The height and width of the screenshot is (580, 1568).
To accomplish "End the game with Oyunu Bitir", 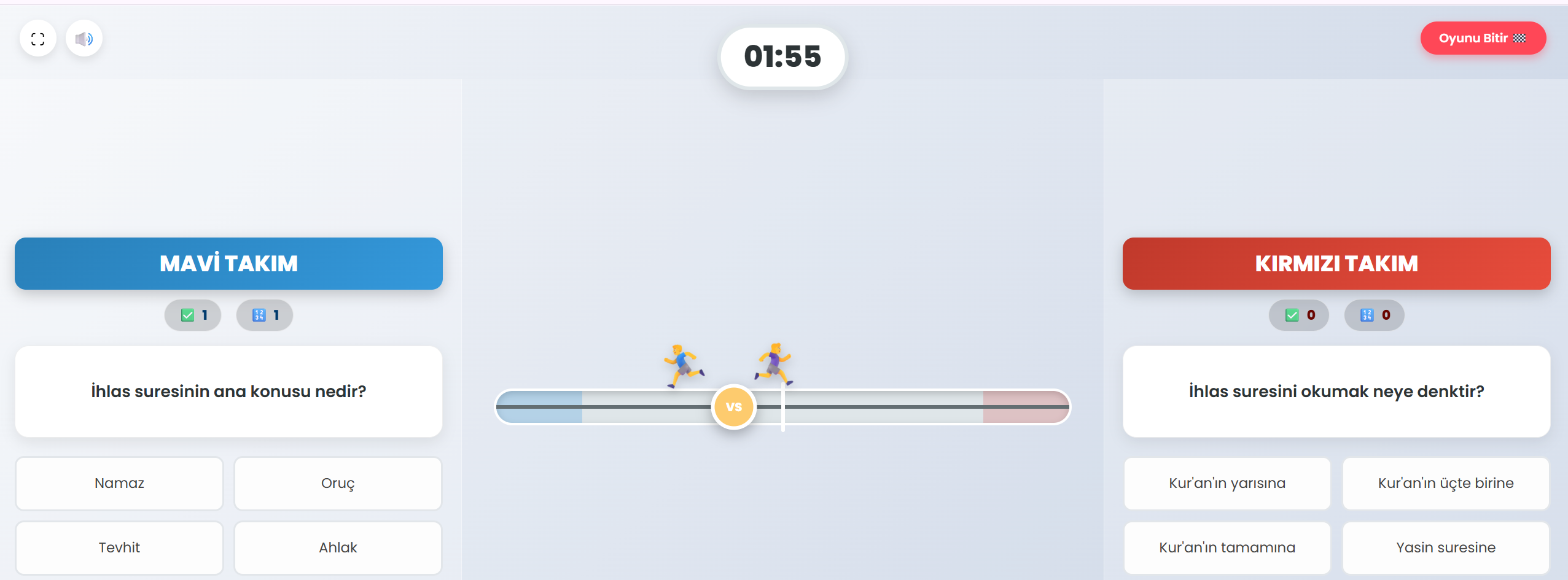I will click(x=1482, y=38).
